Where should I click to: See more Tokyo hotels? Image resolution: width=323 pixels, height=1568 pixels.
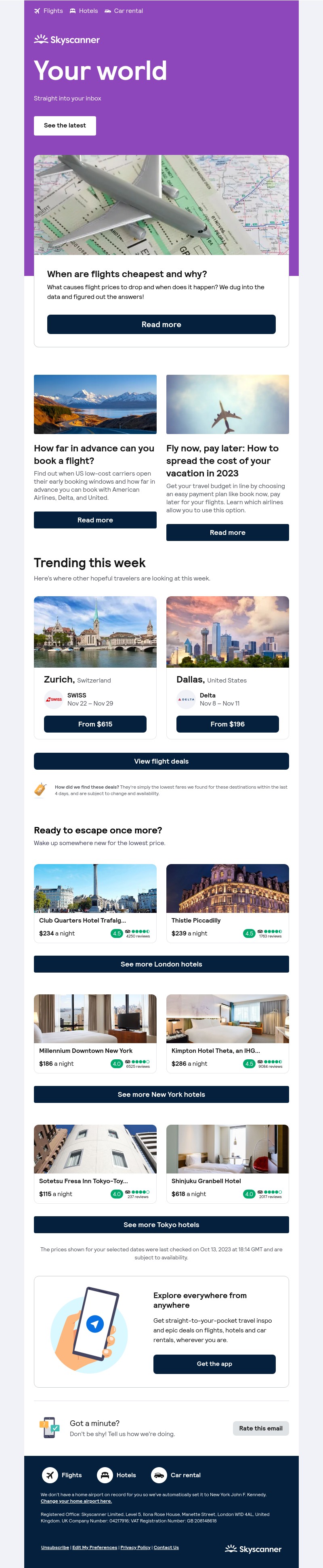(161, 1225)
